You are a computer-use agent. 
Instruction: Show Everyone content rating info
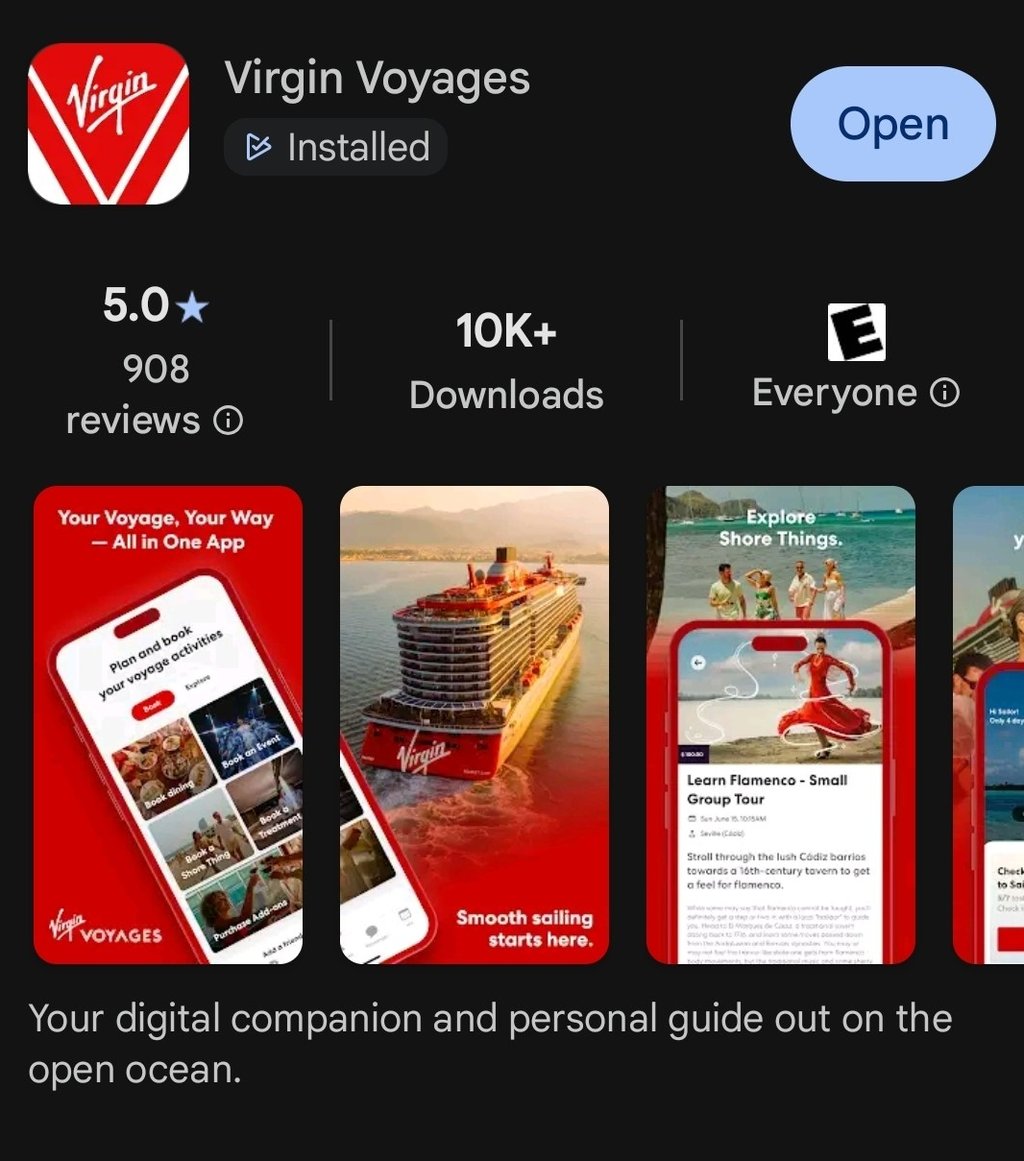pos(945,393)
